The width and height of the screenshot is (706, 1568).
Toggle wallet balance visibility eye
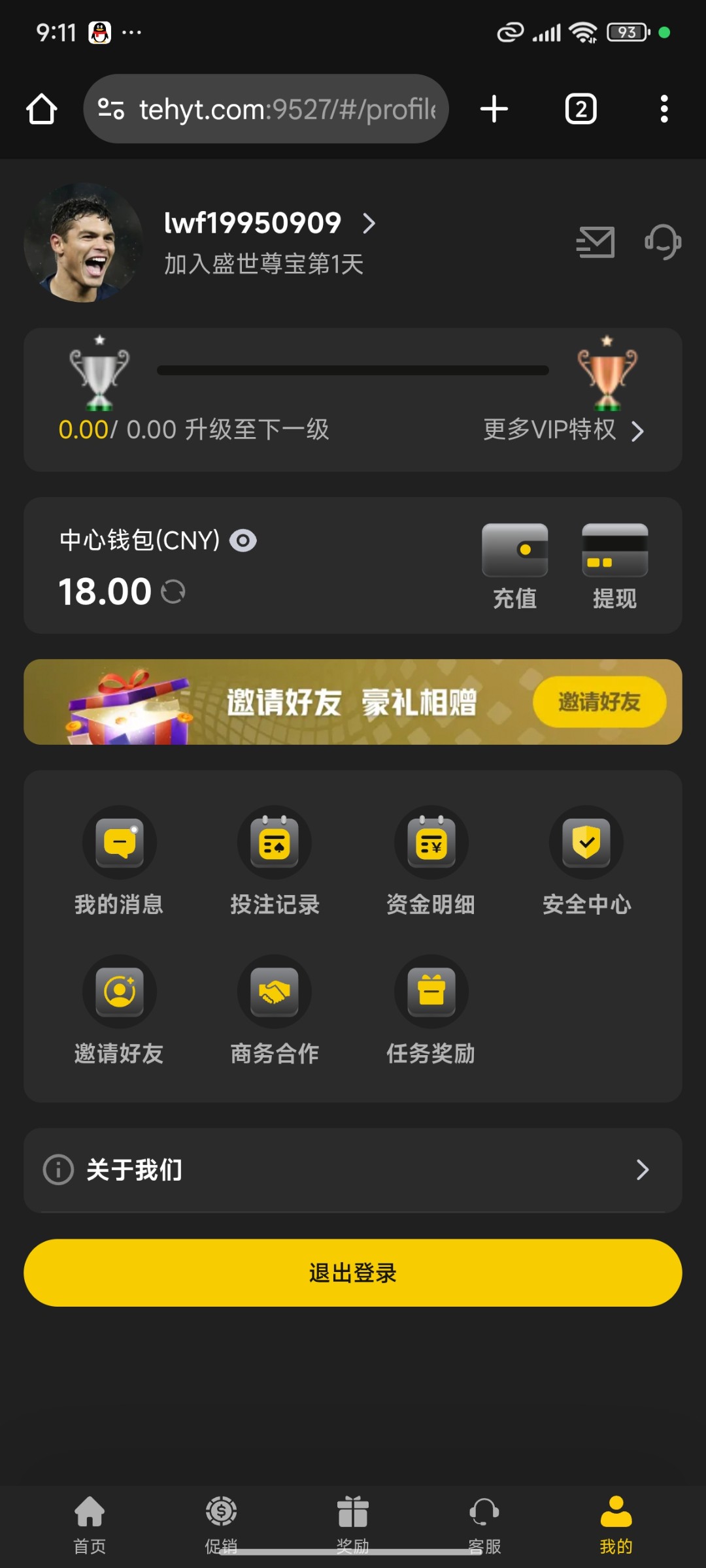point(243,541)
